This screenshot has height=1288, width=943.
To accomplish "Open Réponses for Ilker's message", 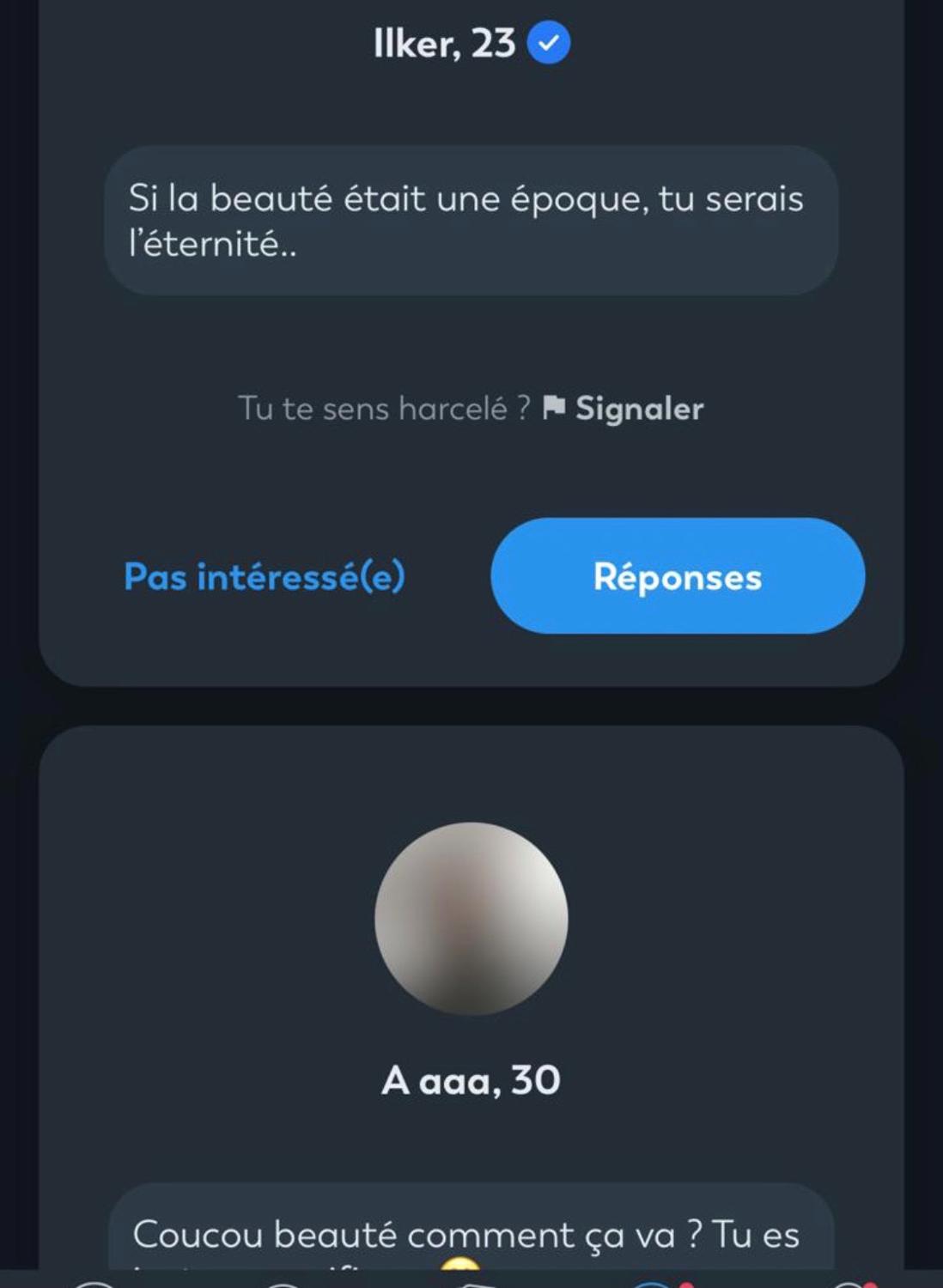I will pos(678,576).
